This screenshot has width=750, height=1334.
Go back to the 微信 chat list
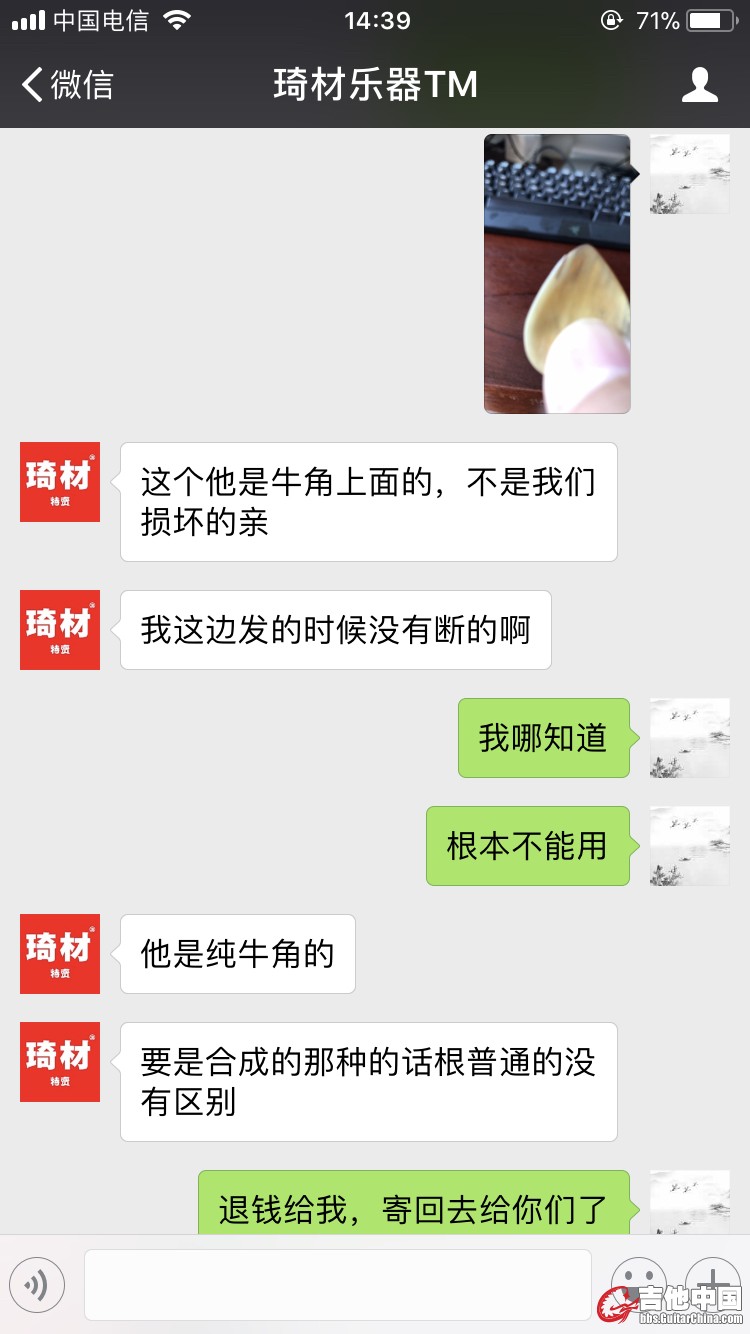coord(66,85)
